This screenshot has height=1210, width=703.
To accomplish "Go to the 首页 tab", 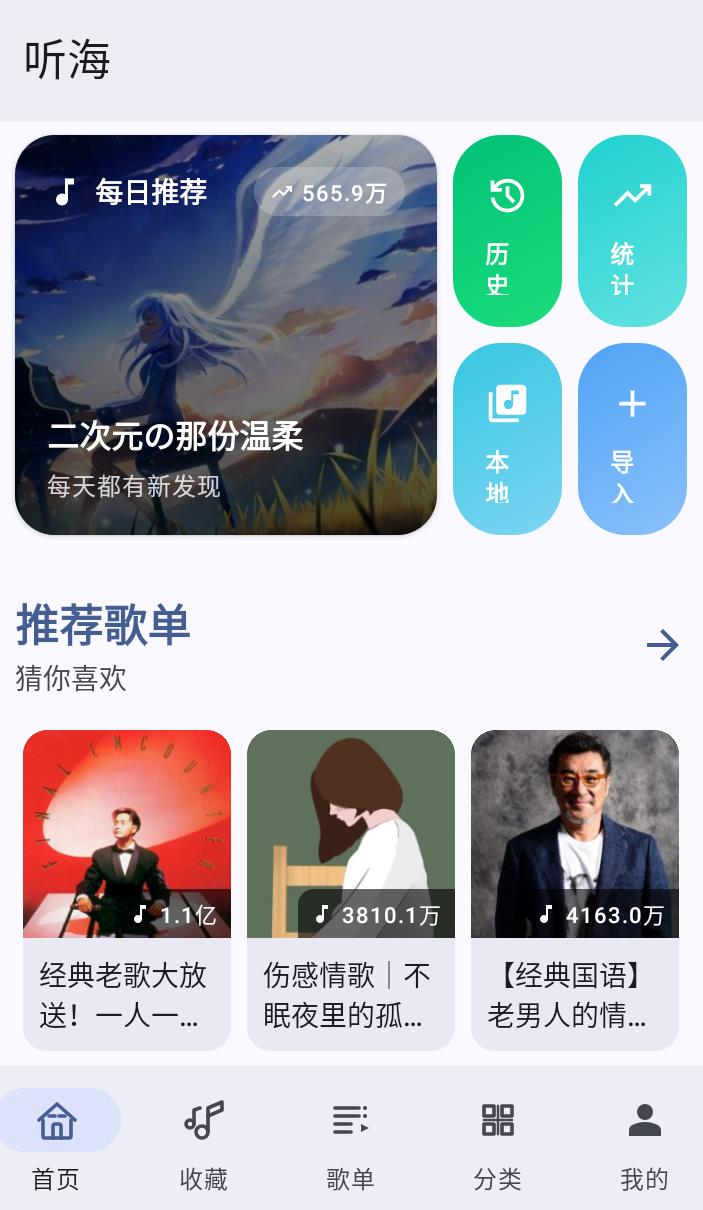I will (57, 1140).
